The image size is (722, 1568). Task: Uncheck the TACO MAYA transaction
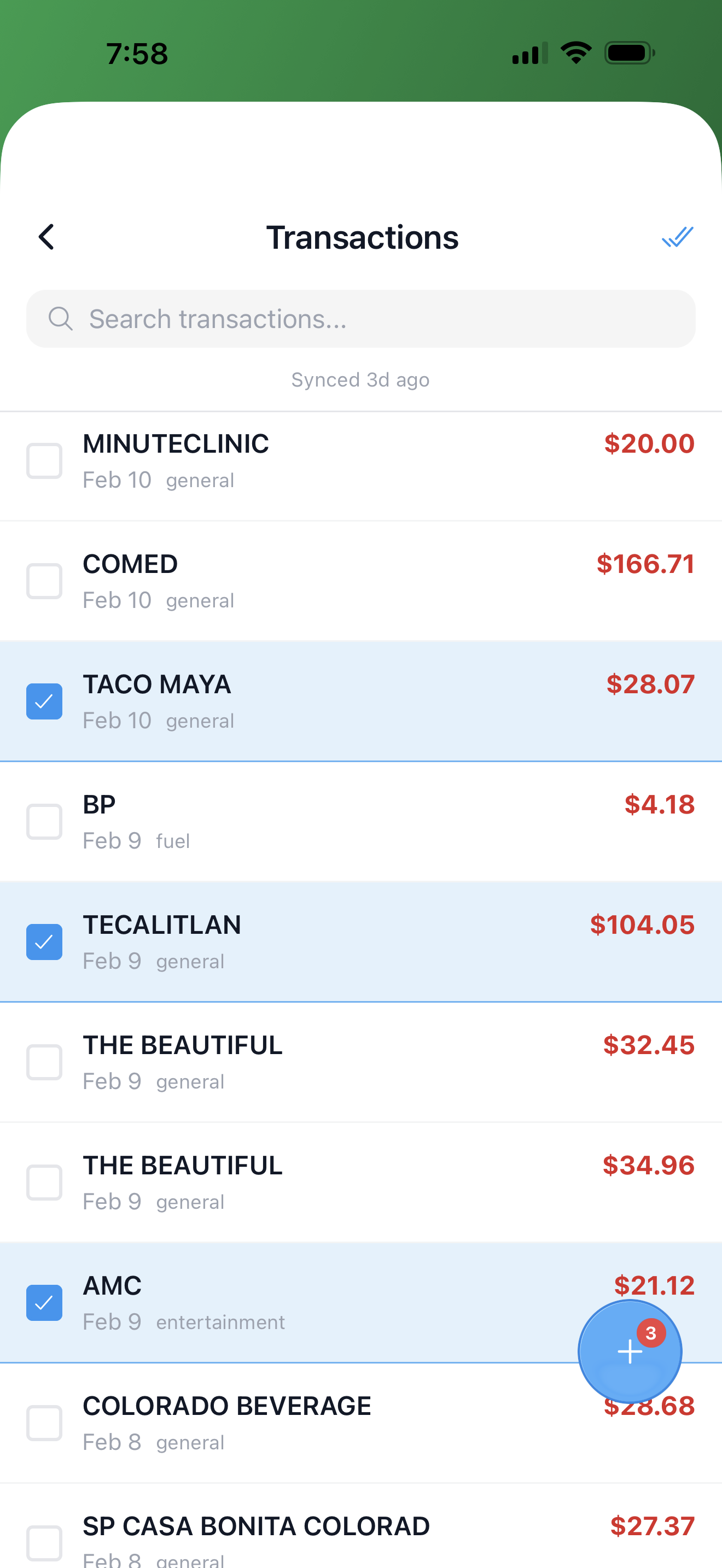44,701
